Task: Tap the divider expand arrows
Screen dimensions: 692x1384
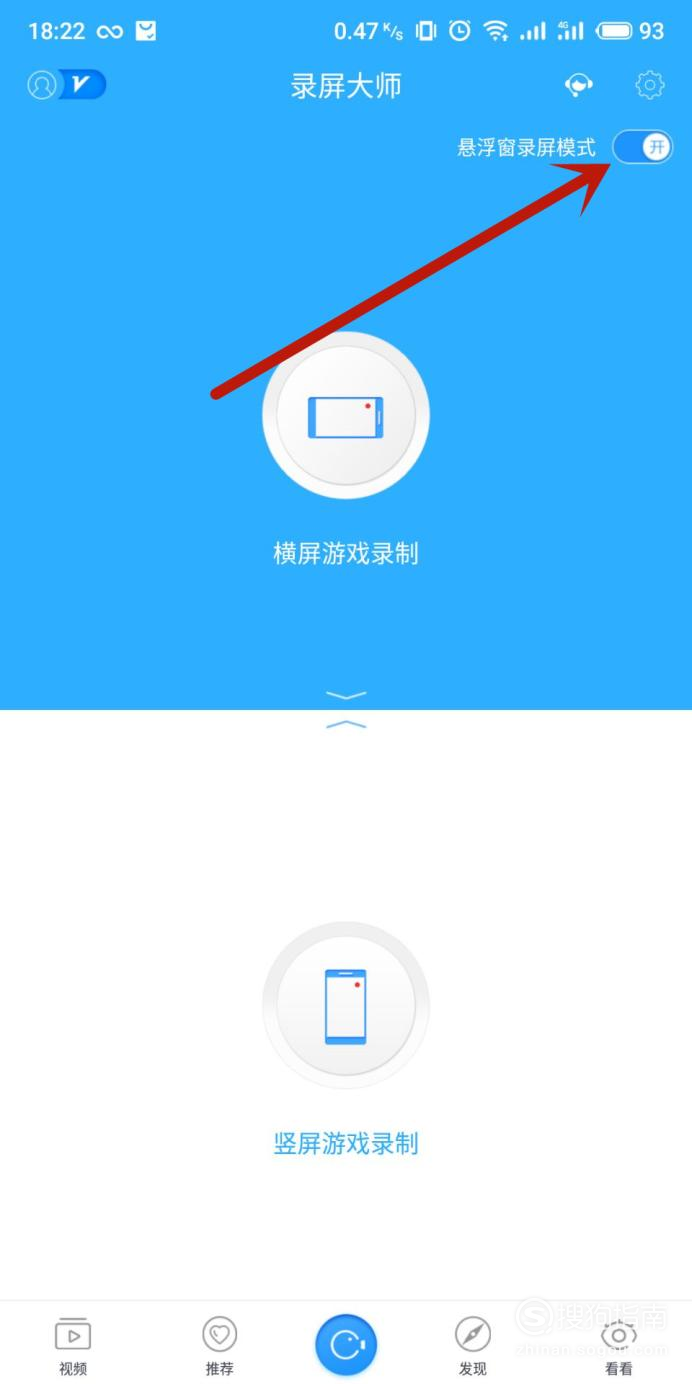Action: tap(346, 709)
